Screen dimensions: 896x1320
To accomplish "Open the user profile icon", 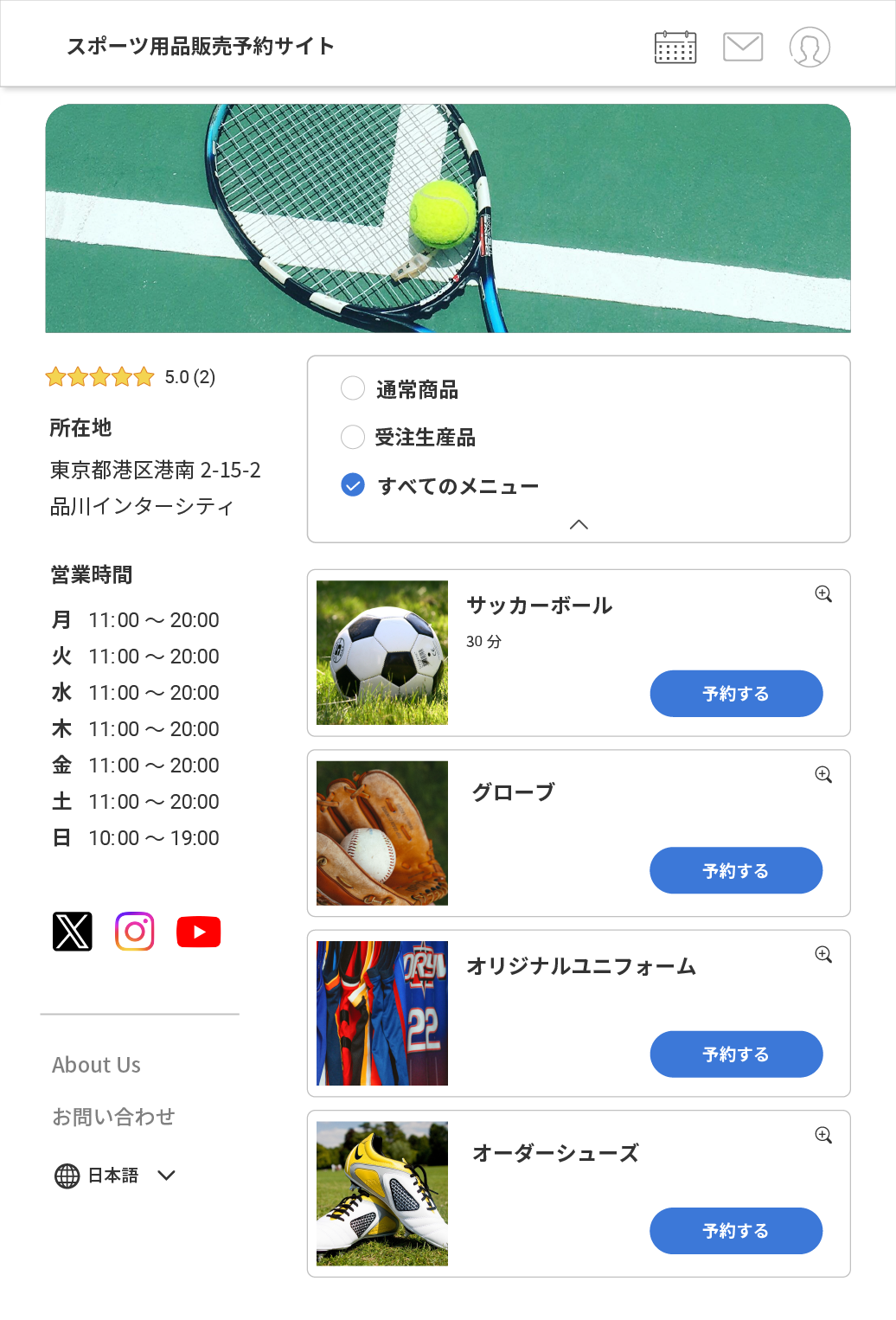I will pyautogui.click(x=810, y=47).
